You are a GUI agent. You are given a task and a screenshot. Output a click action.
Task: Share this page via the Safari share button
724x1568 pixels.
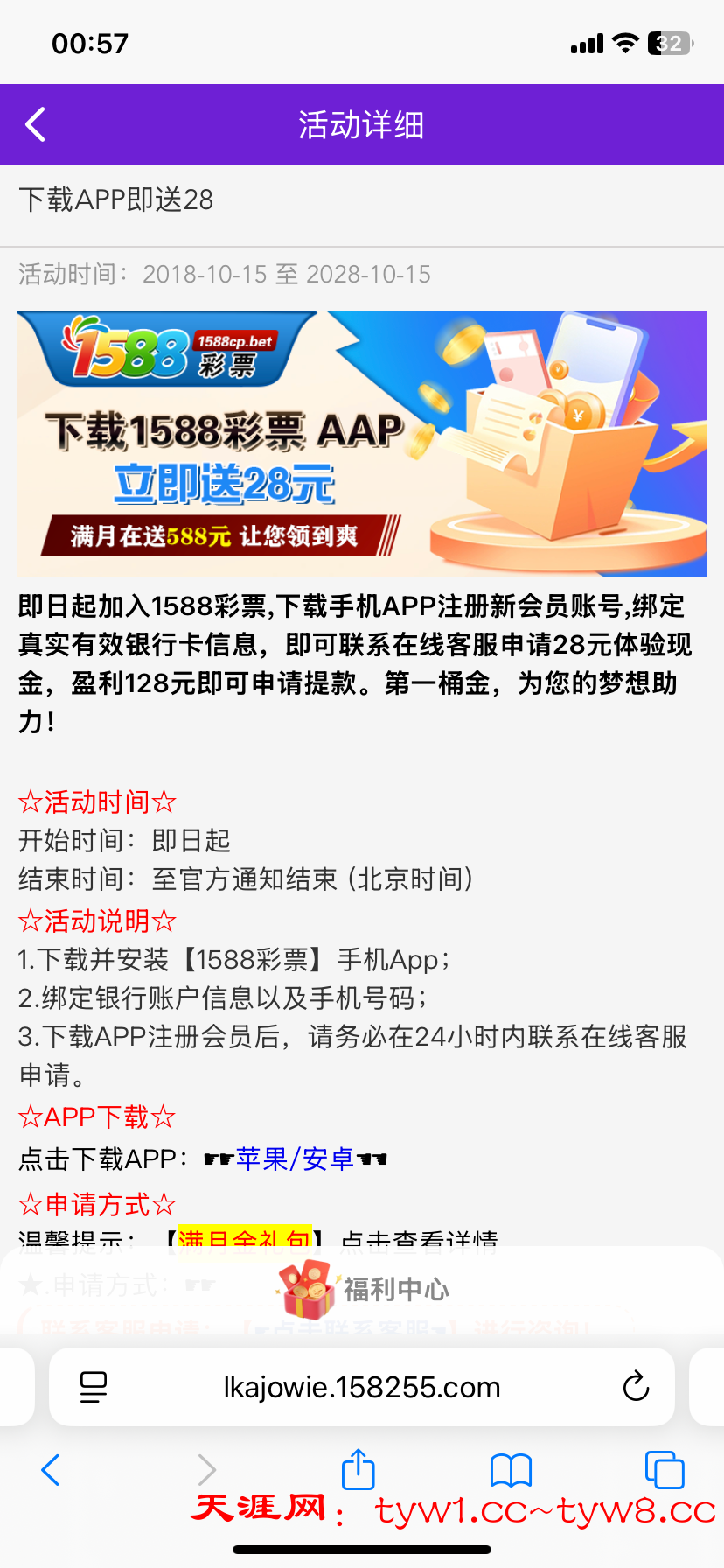[x=358, y=1469]
